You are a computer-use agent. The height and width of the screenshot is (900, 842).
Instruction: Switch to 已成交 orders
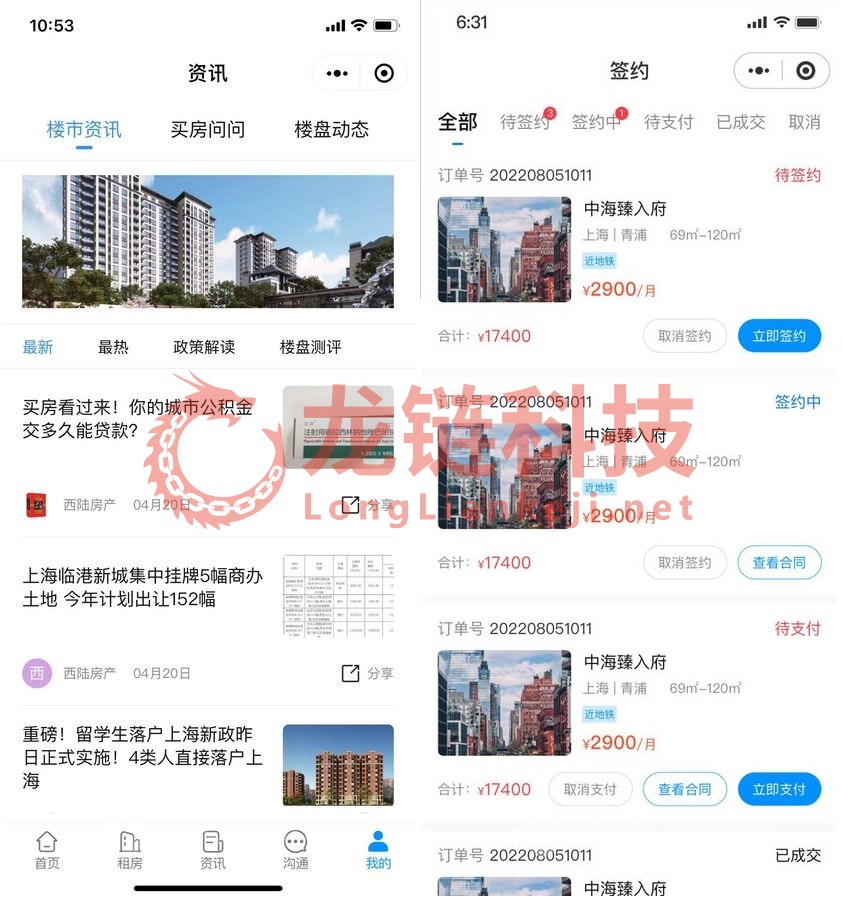coord(740,122)
